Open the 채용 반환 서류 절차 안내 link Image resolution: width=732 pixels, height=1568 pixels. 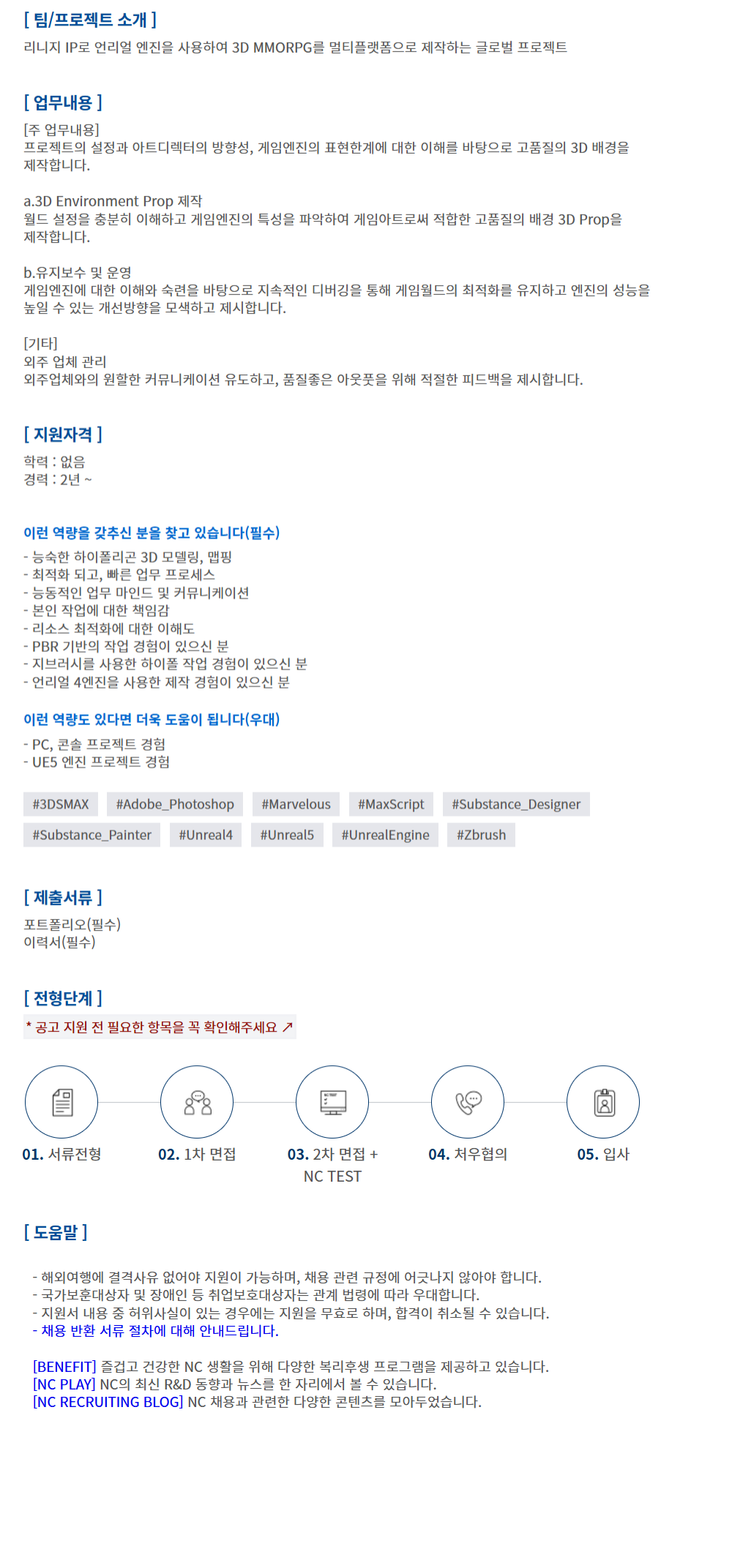tap(160, 1331)
